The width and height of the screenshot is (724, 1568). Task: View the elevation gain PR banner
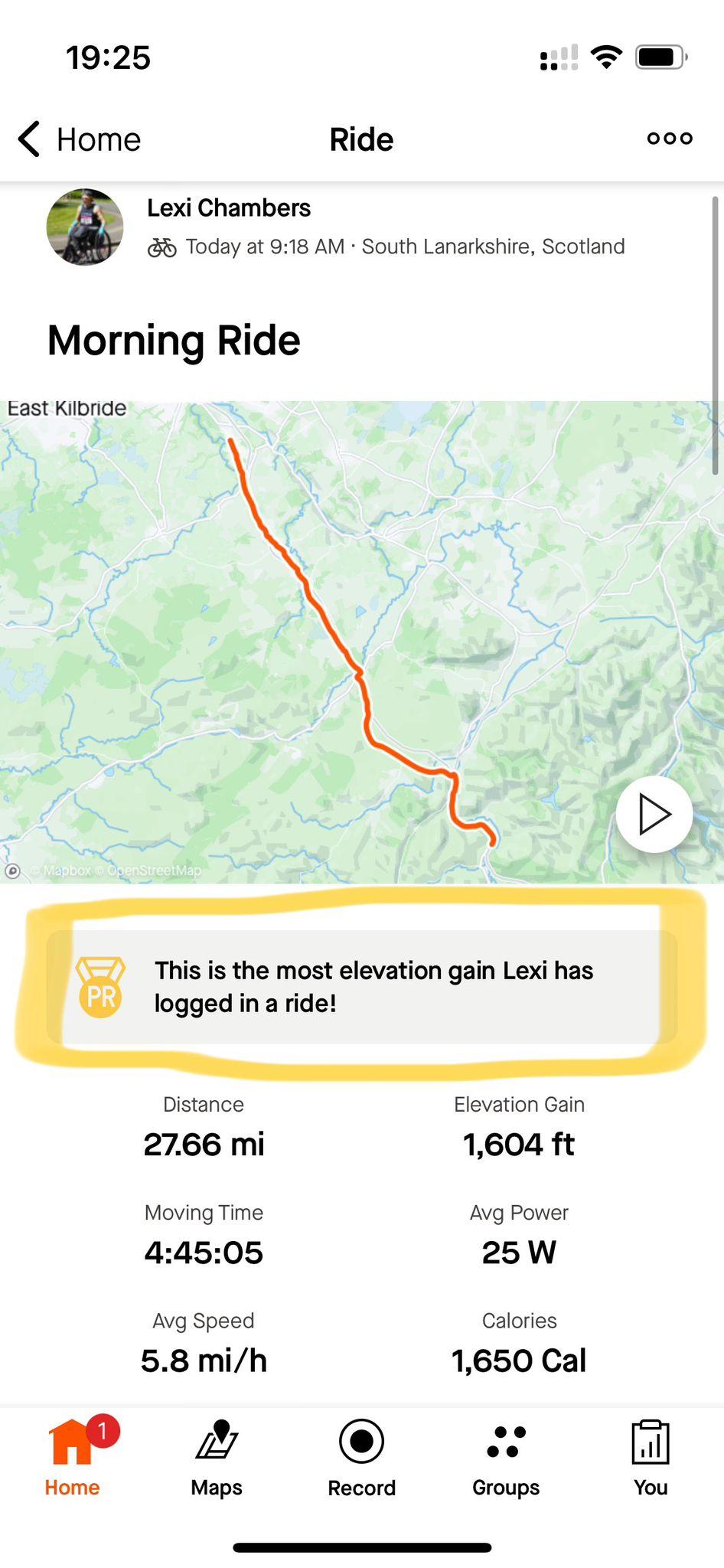point(361,987)
